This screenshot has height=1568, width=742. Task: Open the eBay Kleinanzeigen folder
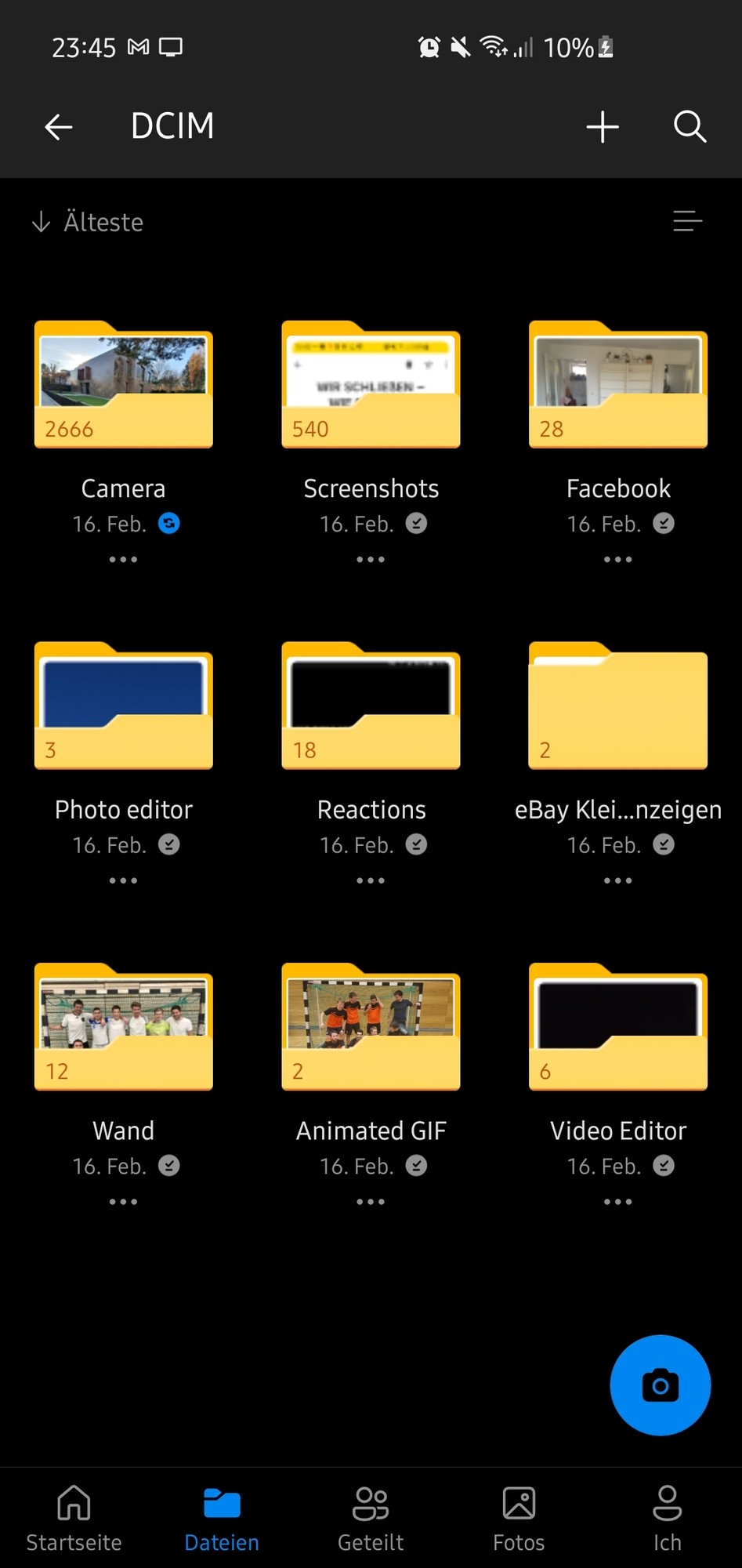coord(618,707)
